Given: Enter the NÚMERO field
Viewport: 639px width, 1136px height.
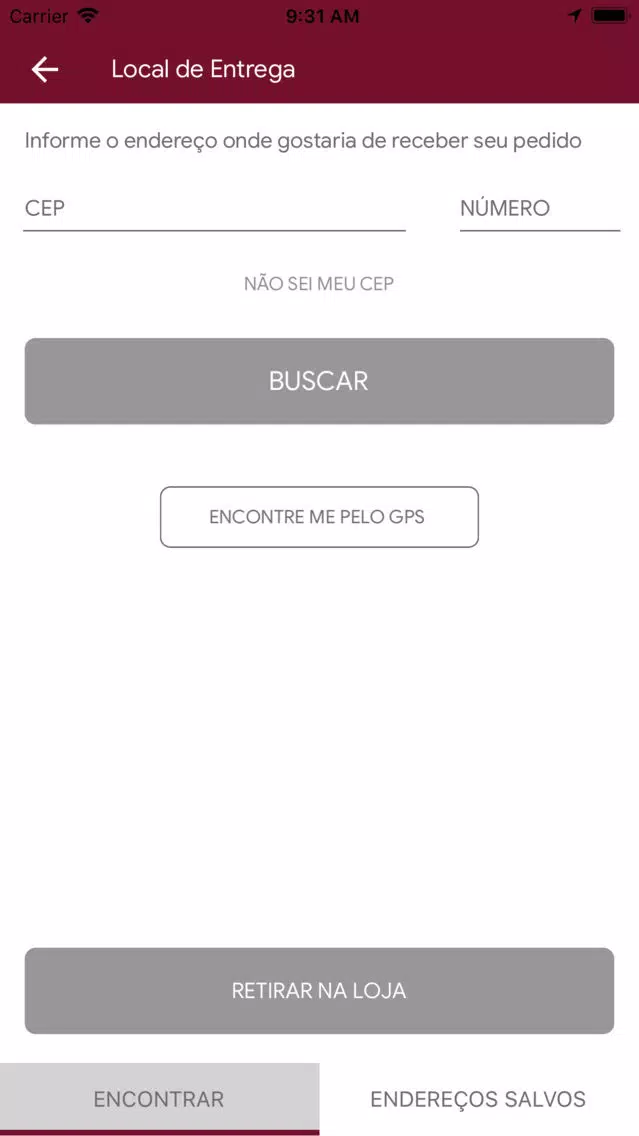Looking at the screenshot, I should 540,209.
